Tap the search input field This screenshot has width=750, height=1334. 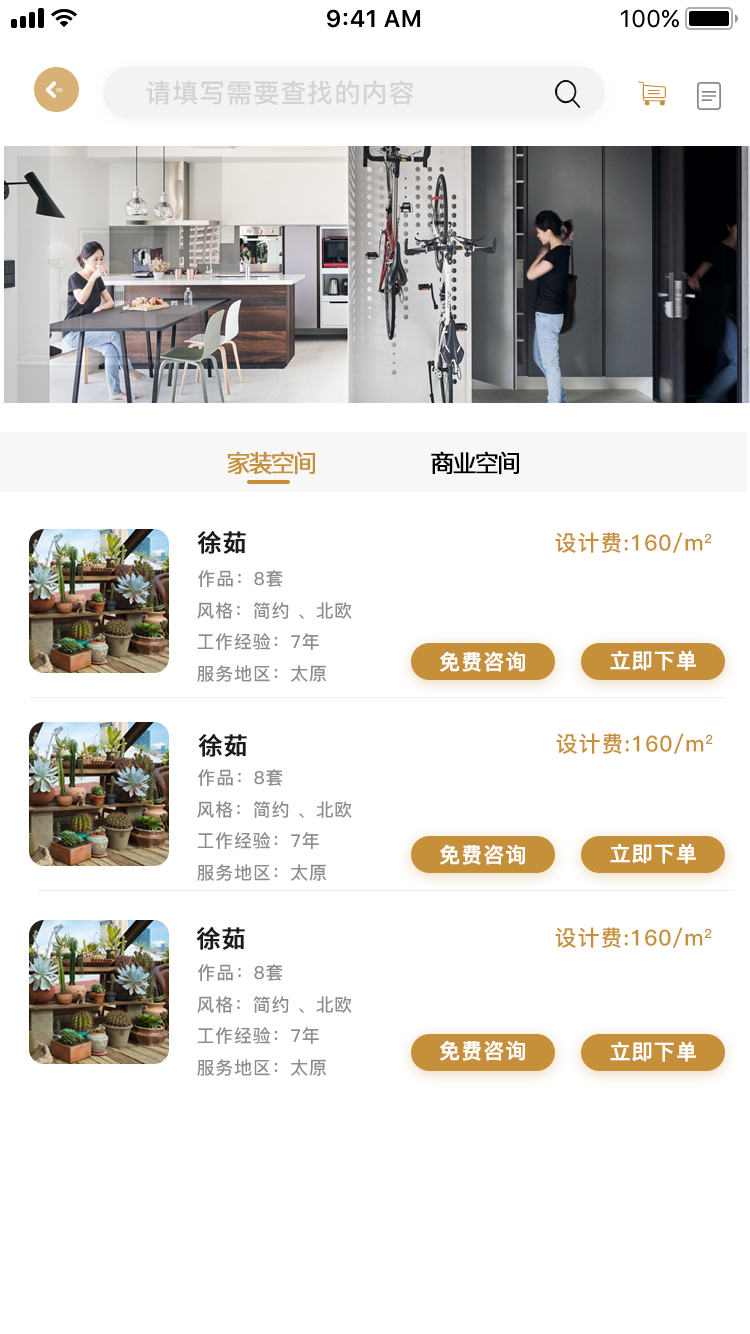tap(300, 93)
